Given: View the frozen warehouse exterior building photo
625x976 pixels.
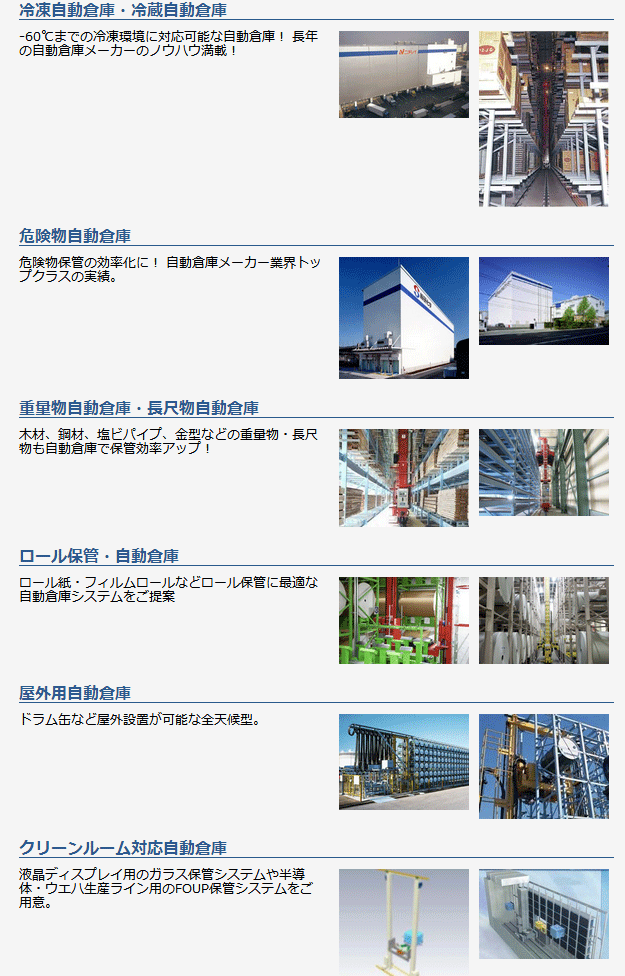Looking at the screenshot, I should coord(403,74).
